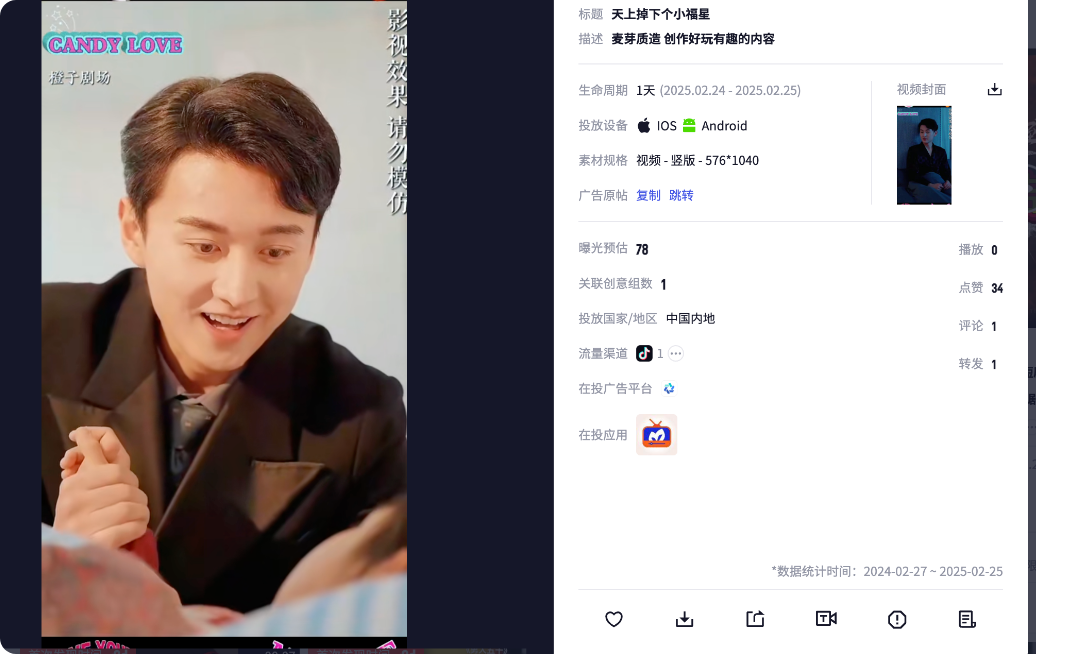Viewport: 1080px width, 654px height.
Task: Open the document notes icon
Action: [967, 619]
